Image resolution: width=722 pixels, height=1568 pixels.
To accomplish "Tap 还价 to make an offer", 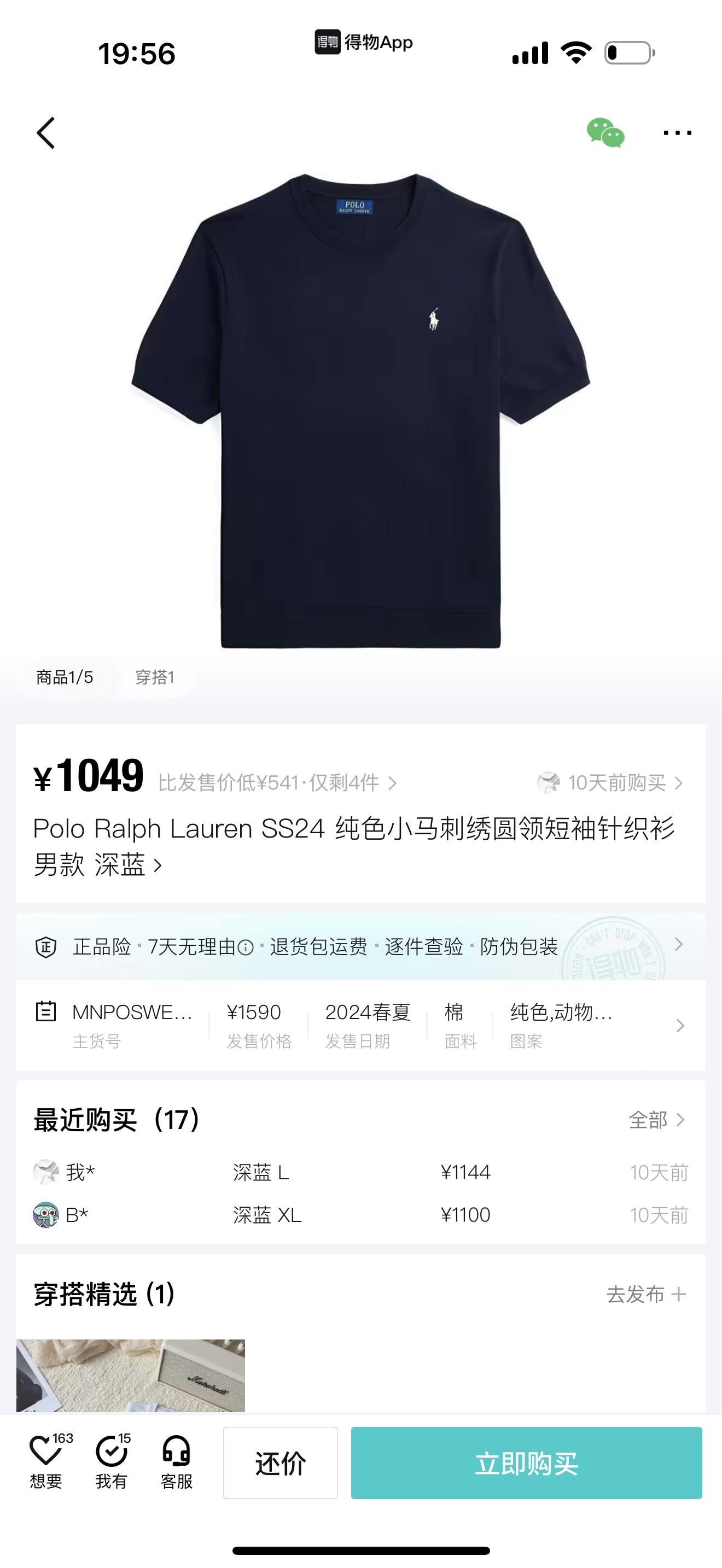I will pyautogui.click(x=280, y=1462).
